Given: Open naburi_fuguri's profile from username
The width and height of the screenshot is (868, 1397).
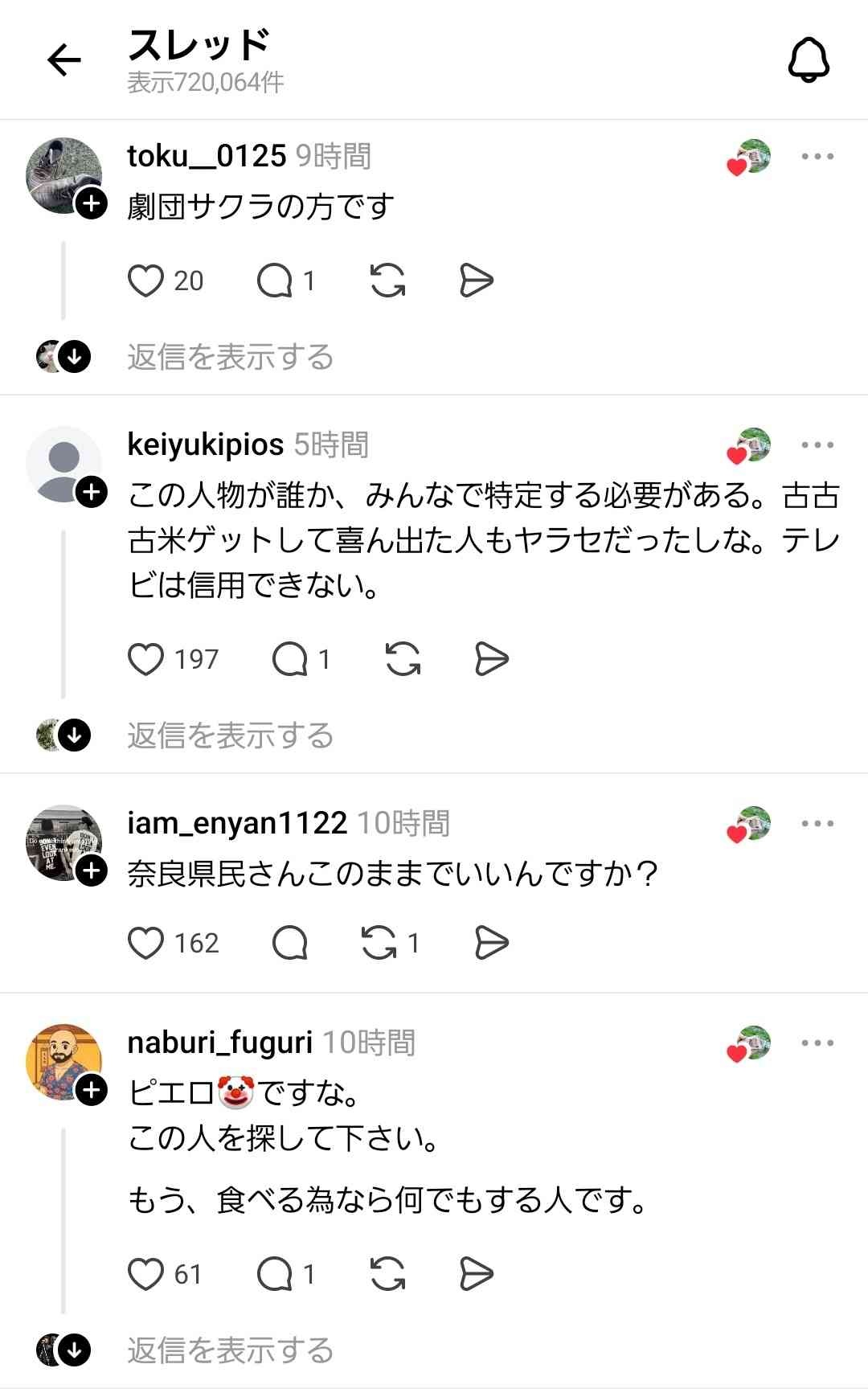Looking at the screenshot, I should point(219,1043).
